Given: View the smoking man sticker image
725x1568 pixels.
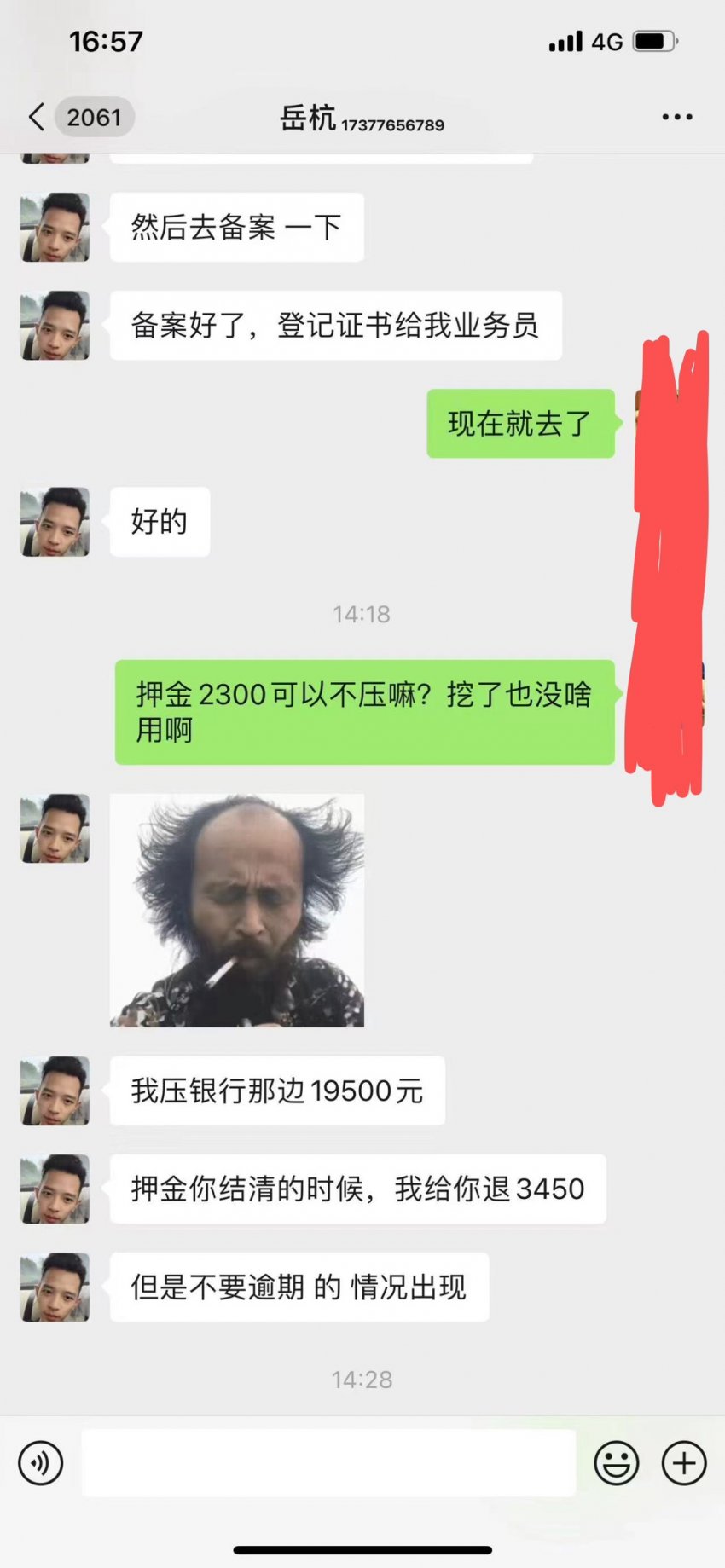Looking at the screenshot, I should tap(237, 910).
